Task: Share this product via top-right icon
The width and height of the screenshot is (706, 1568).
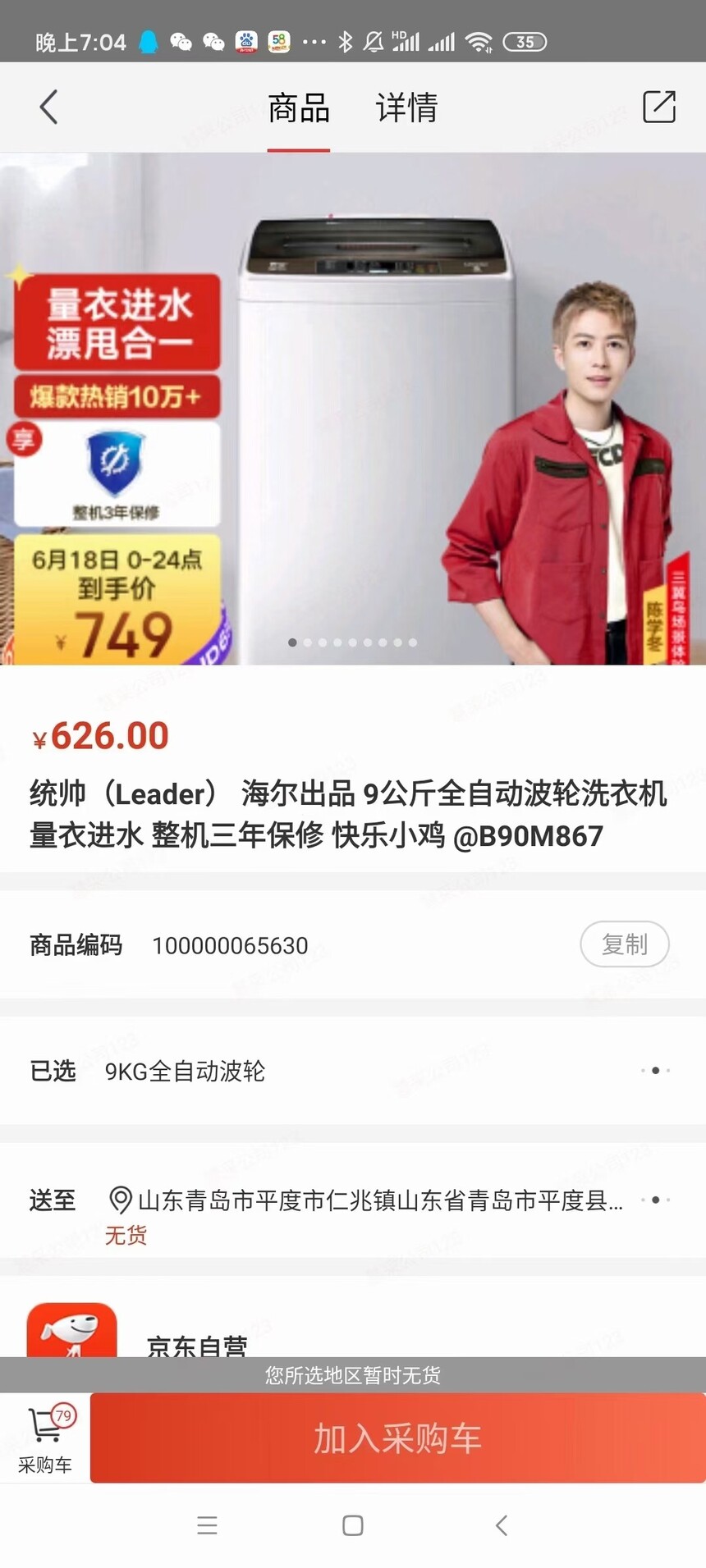Action: pos(658,107)
